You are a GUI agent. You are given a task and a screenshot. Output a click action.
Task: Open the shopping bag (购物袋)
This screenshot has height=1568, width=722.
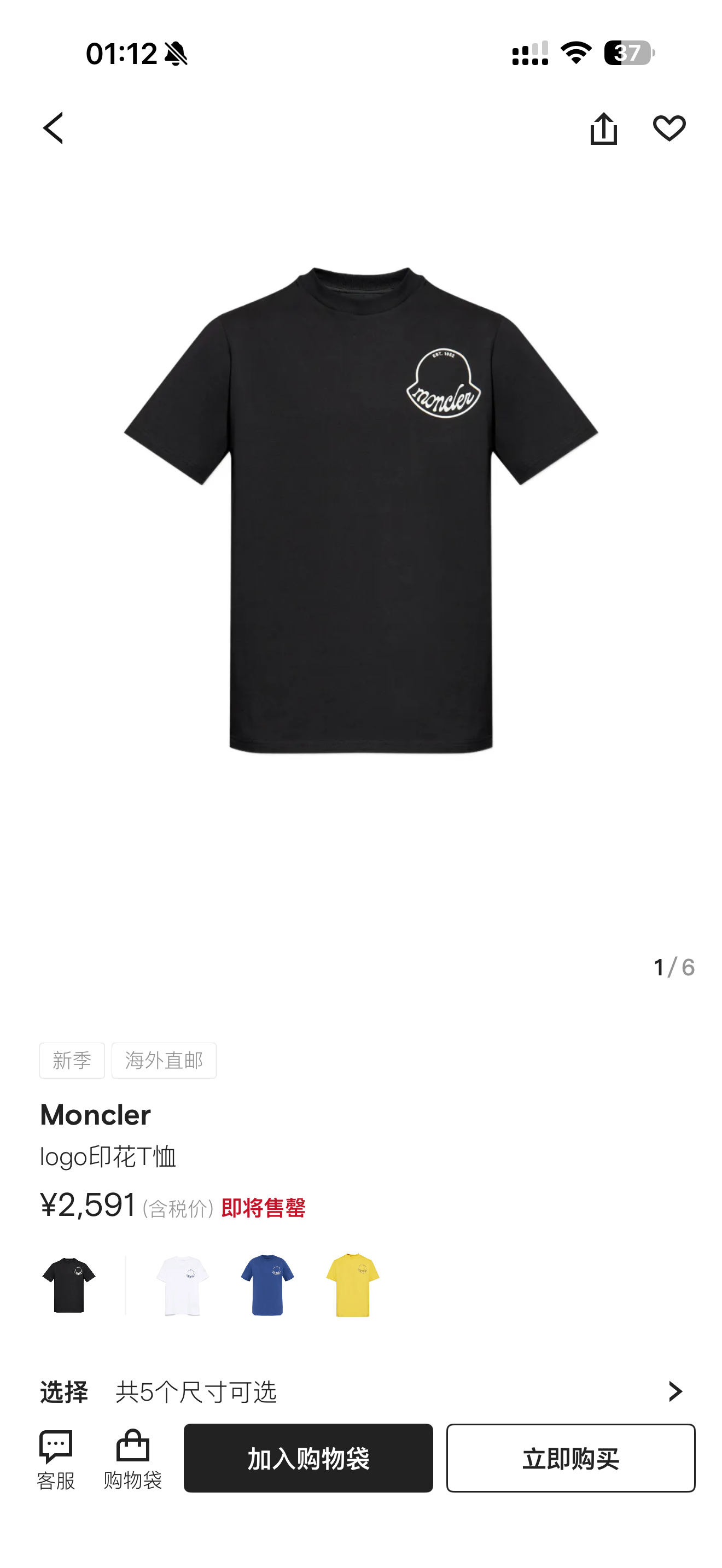(x=133, y=1459)
